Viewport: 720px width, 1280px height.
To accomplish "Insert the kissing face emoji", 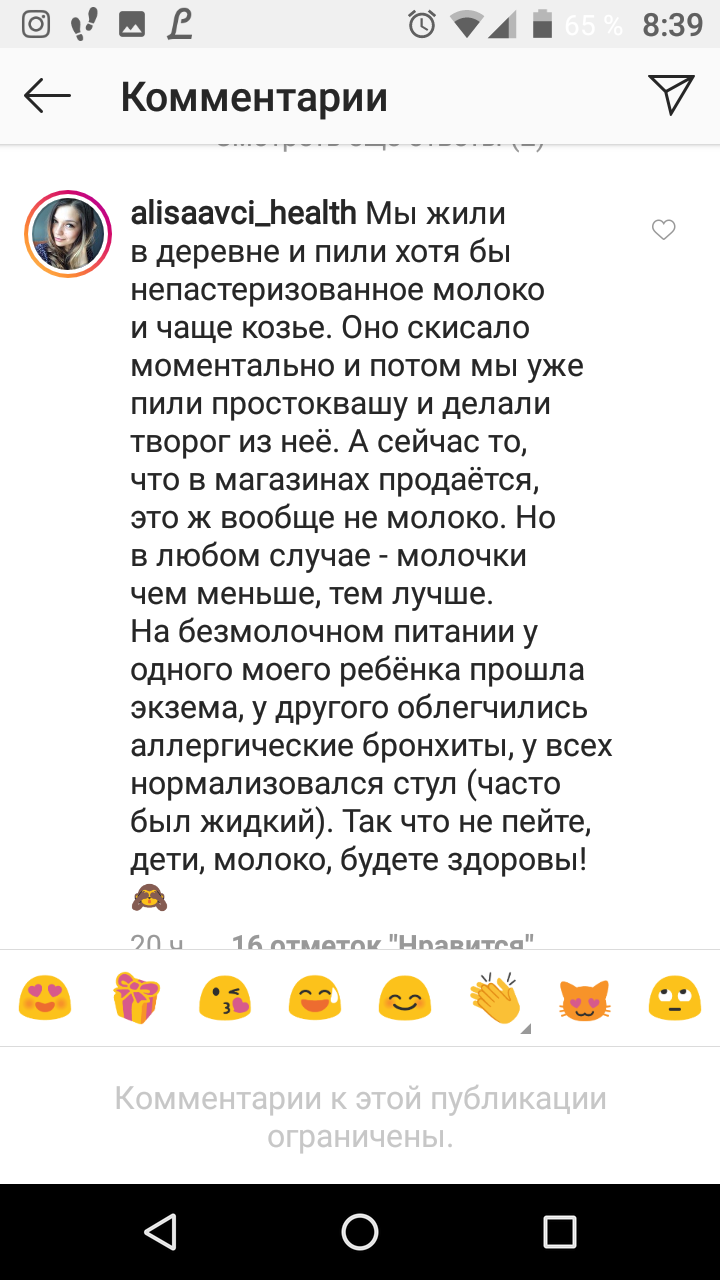I will click(x=225, y=998).
